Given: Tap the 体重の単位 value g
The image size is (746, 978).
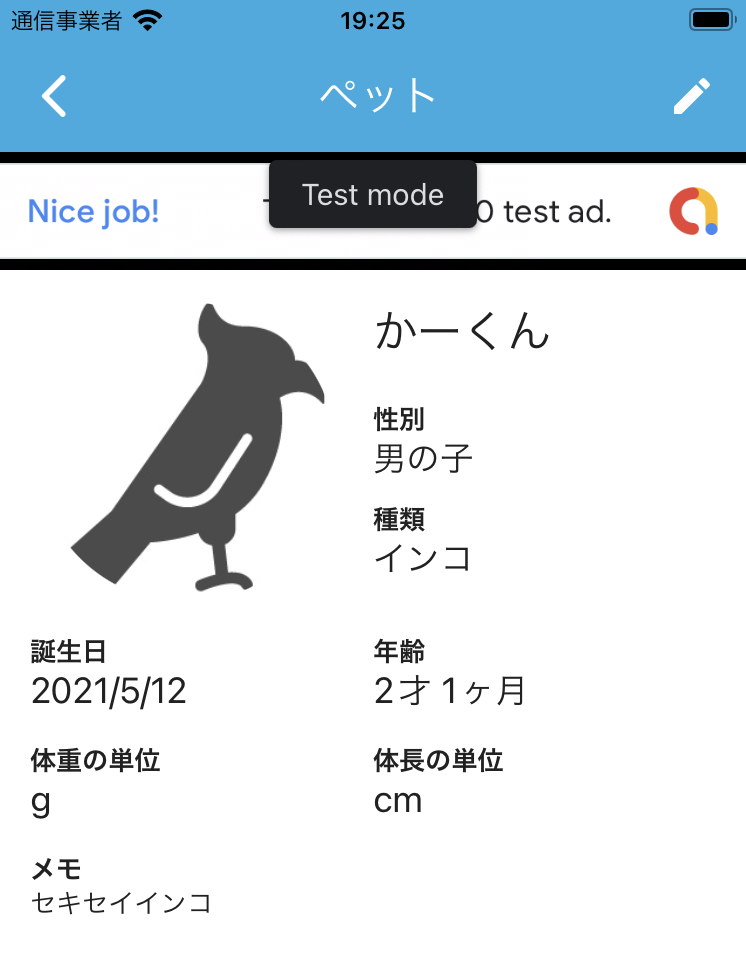Looking at the screenshot, I should pos(37,800).
